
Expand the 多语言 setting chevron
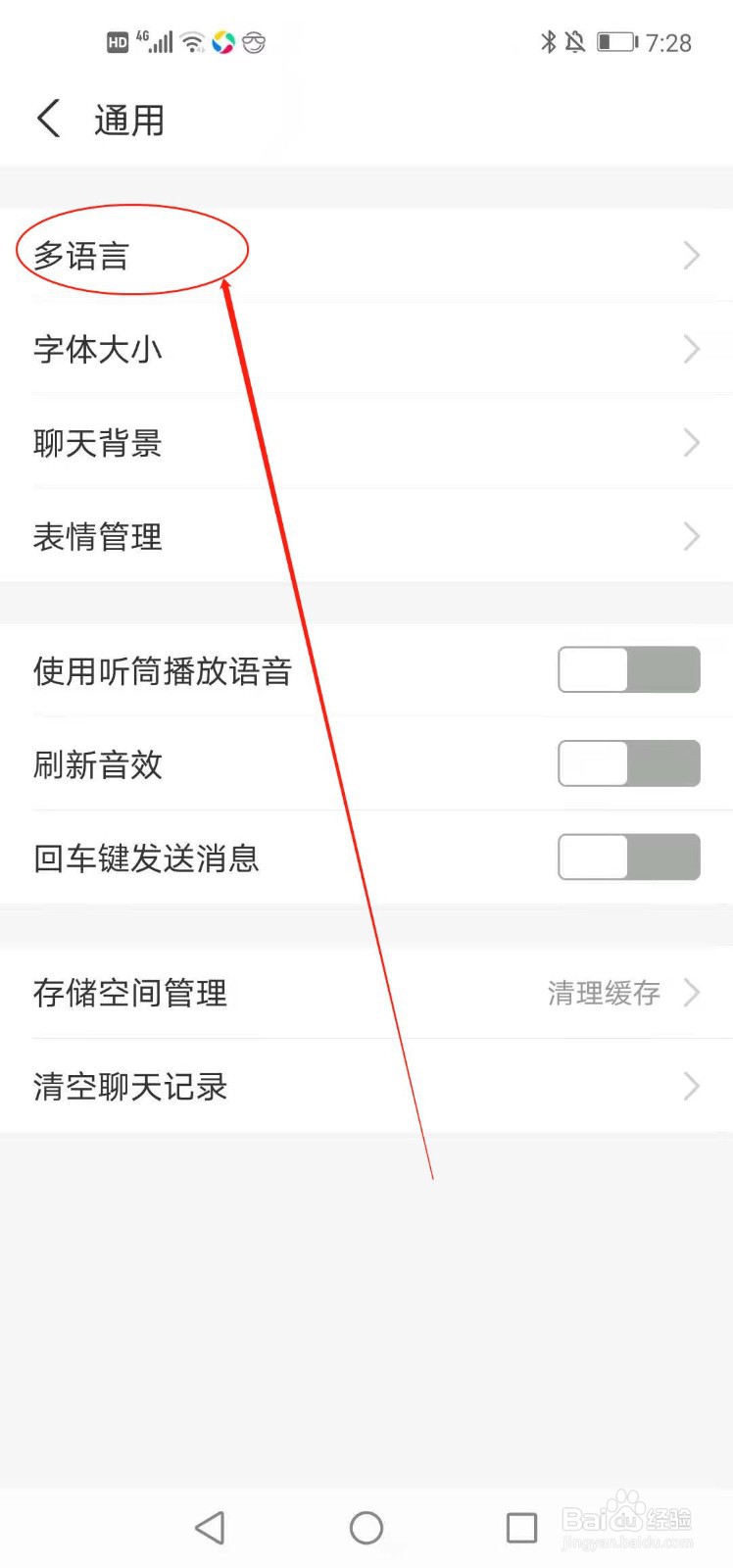point(691,255)
